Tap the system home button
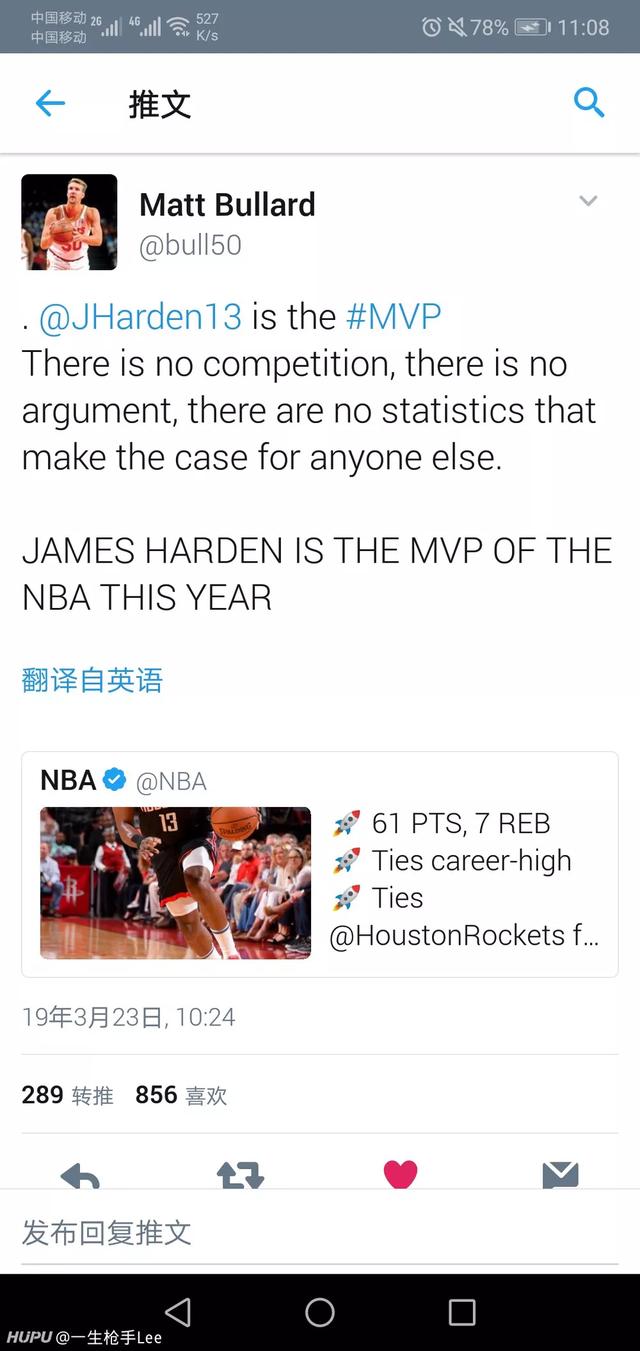The height and width of the screenshot is (1351, 640). coord(320,1312)
